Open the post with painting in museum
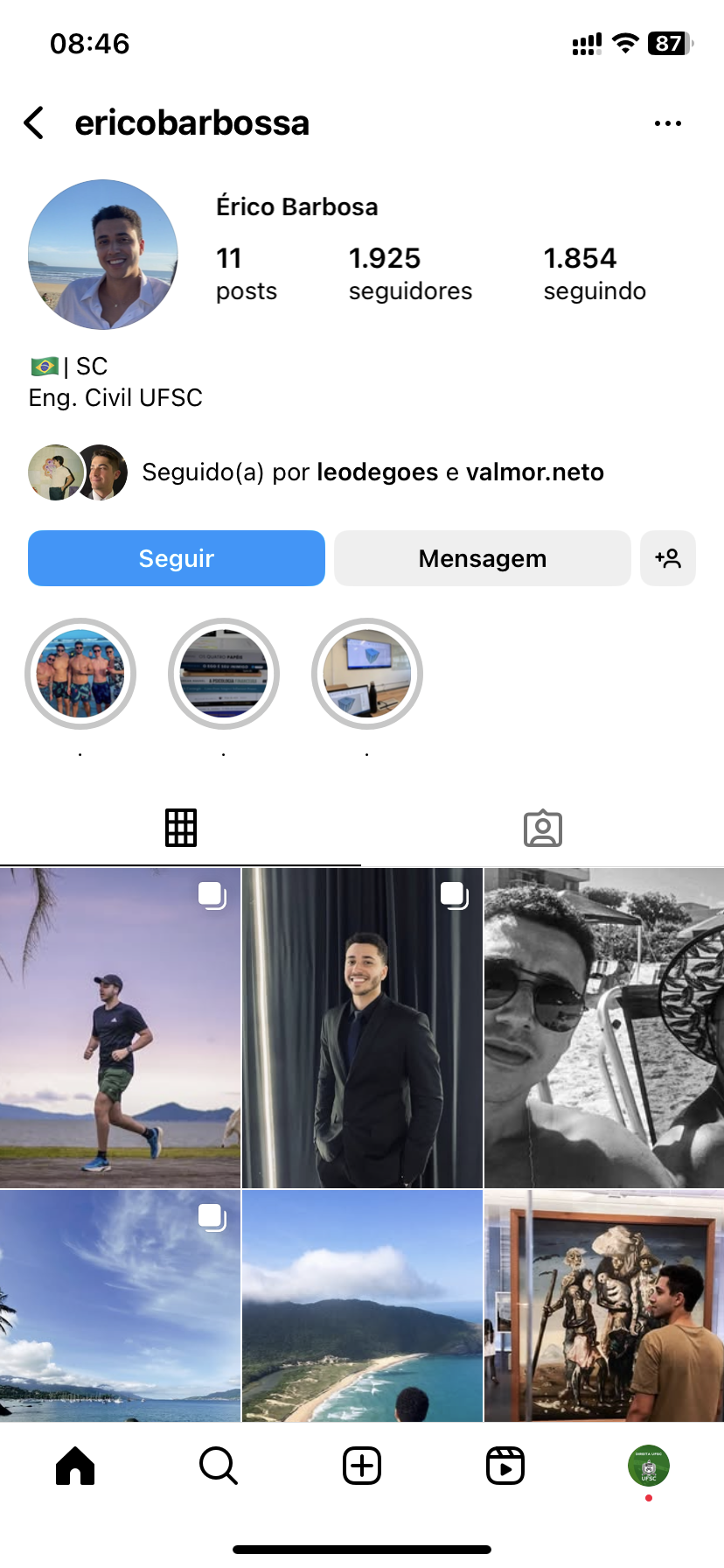Image resolution: width=724 pixels, height=1568 pixels. [604, 1305]
